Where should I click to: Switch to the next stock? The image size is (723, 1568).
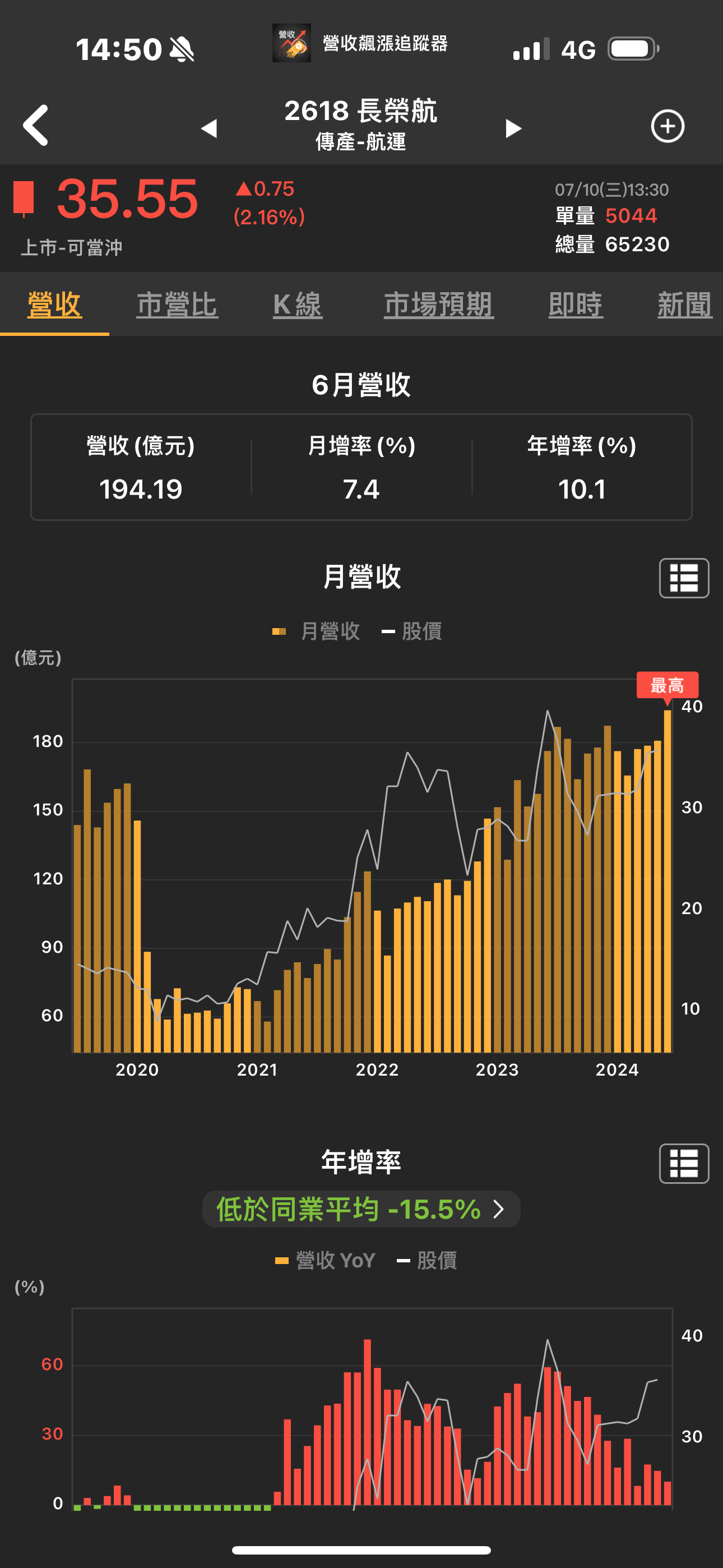point(513,128)
